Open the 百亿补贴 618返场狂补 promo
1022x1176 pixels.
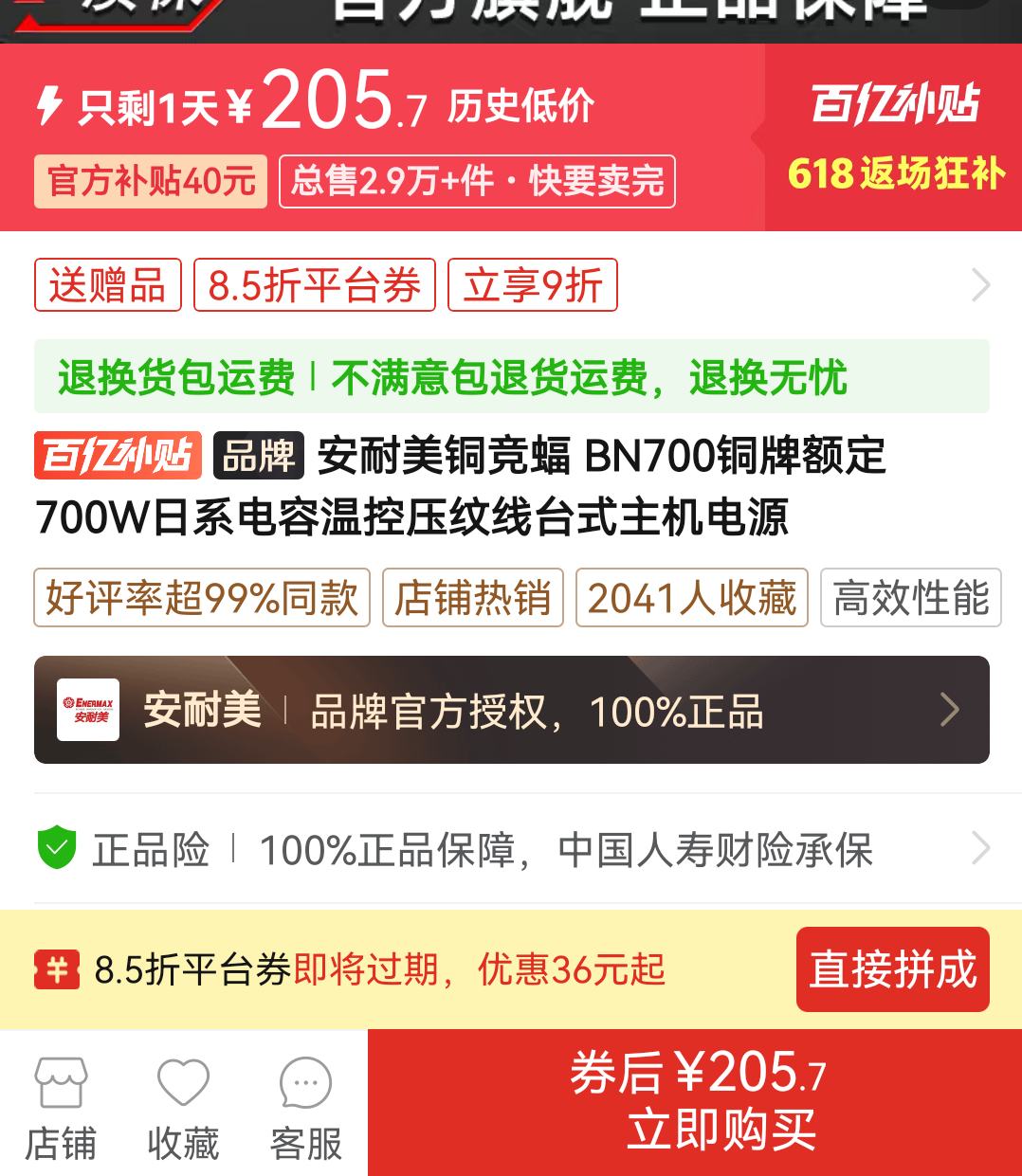point(894,137)
